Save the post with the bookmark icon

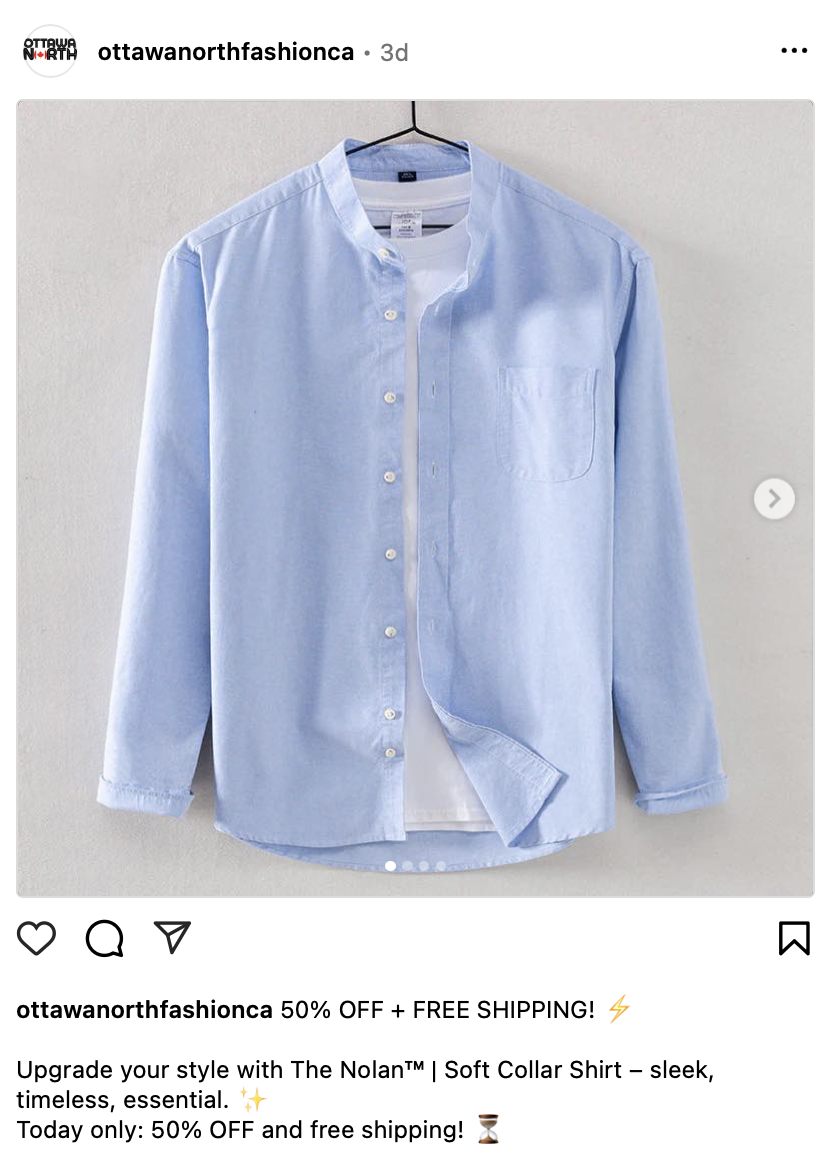(x=793, y=938)
